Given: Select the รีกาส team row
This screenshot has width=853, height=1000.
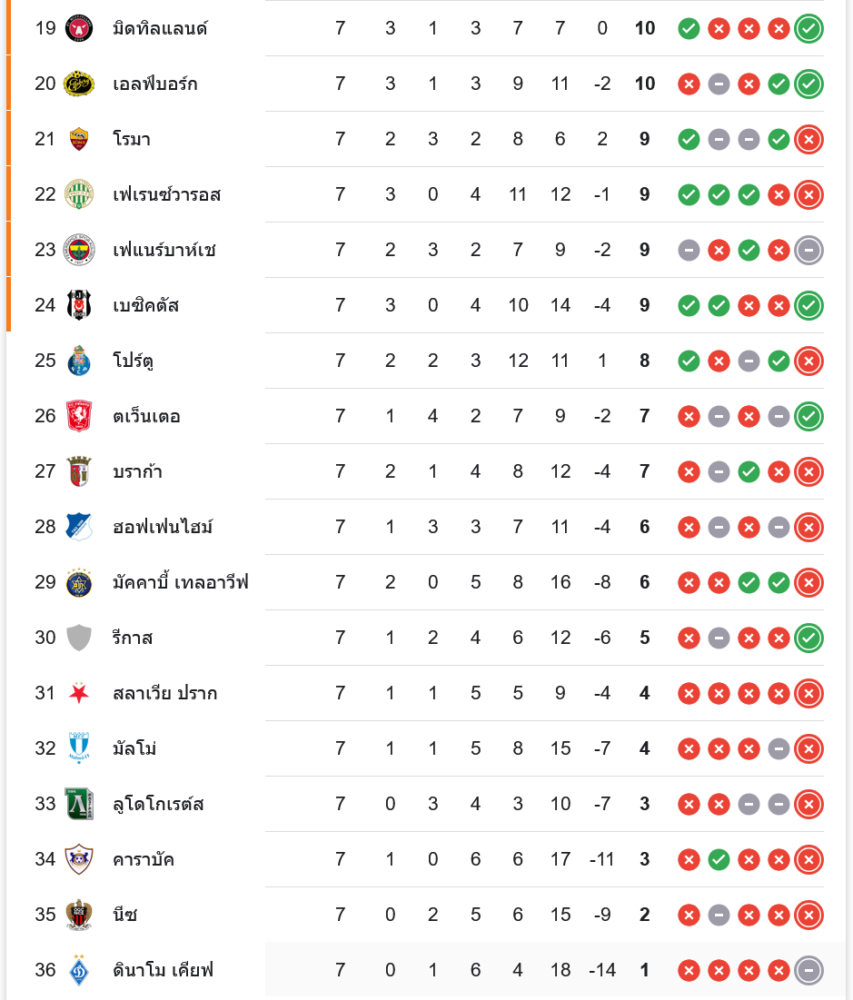Looking at the screenshot, I should pyautogui.click(x=133, y=637).
